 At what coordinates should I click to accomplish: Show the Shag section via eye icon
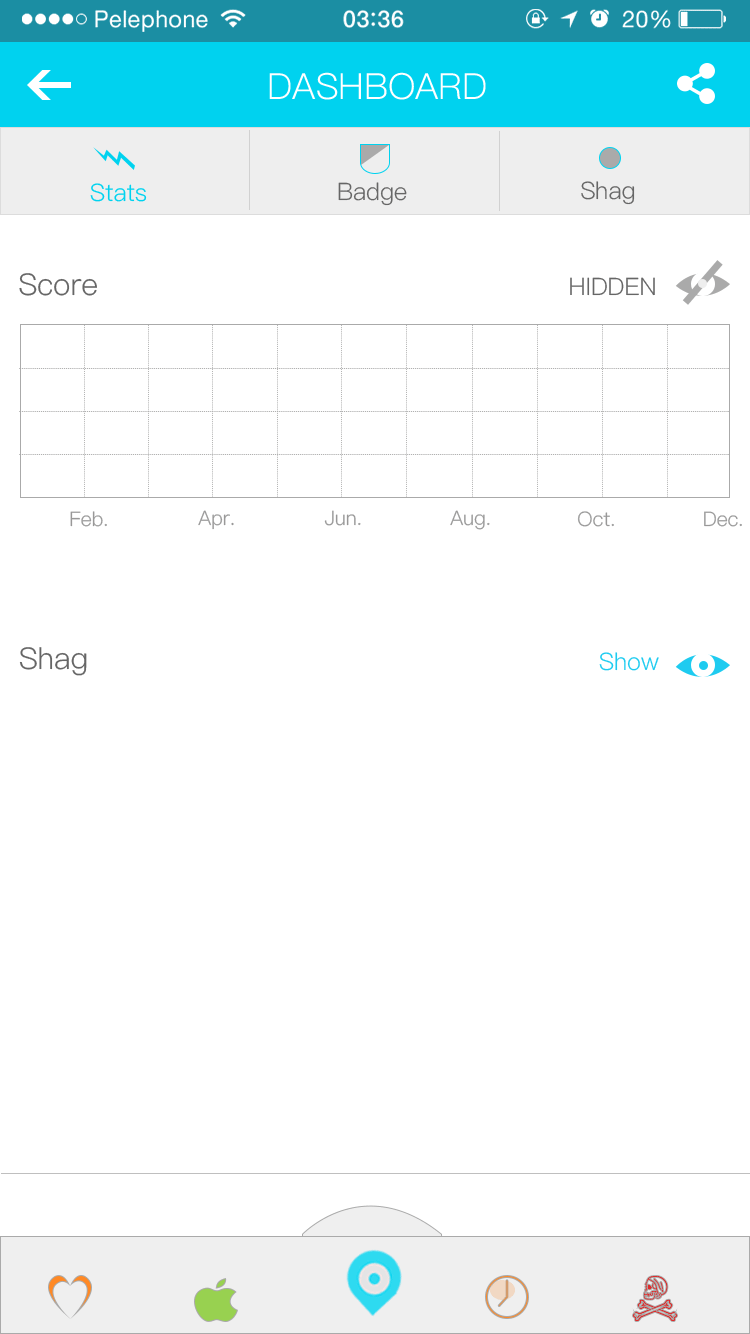[x=702, y=665]
